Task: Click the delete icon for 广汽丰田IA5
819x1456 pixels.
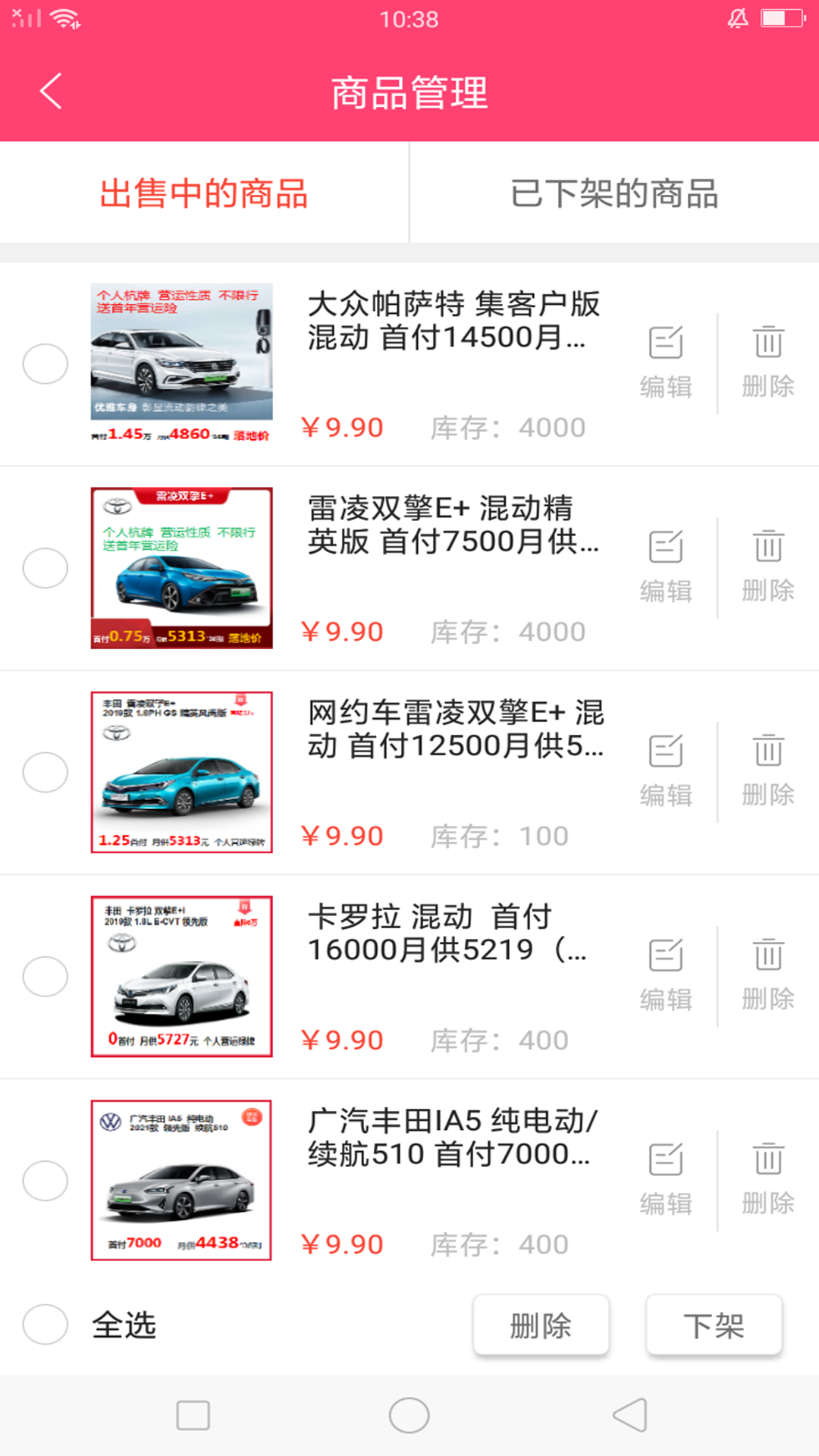Action: point(767,1158)
